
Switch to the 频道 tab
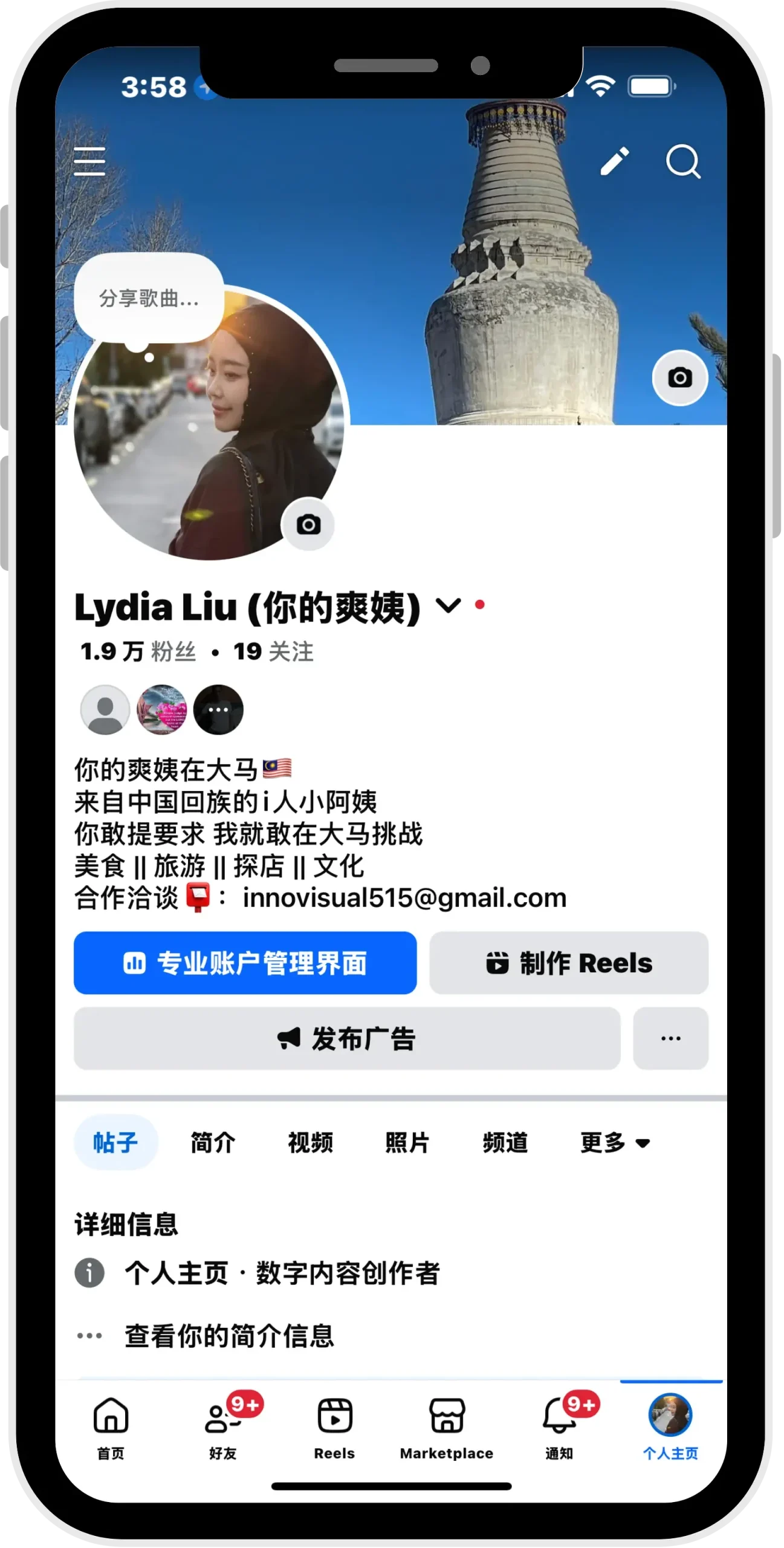pos(505,1143)
